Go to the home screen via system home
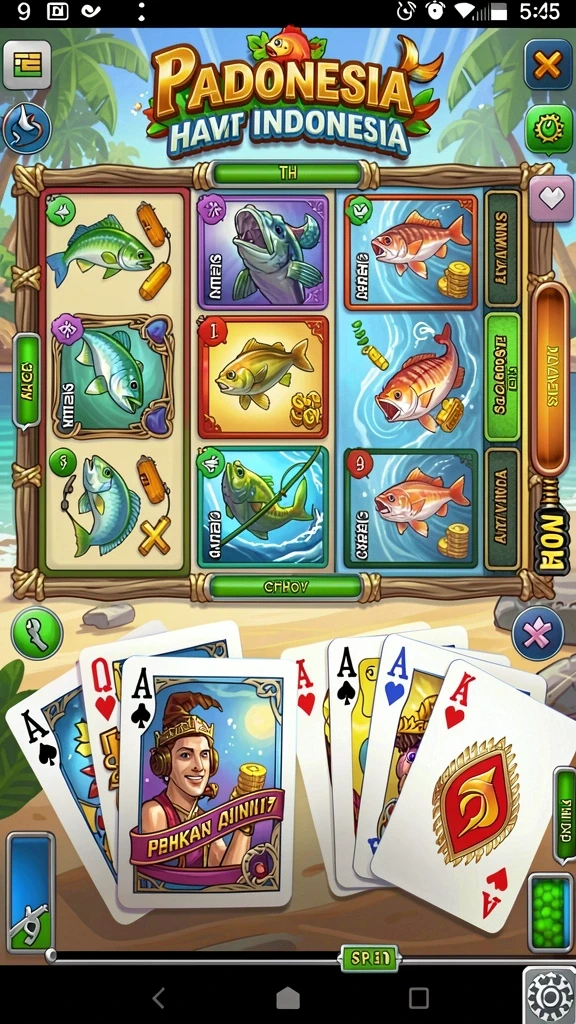 288,997
